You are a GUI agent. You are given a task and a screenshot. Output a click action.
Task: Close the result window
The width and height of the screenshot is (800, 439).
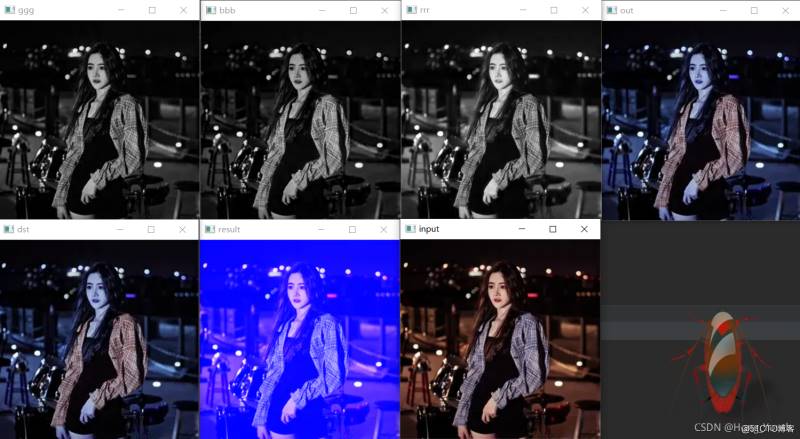(384, 229)
